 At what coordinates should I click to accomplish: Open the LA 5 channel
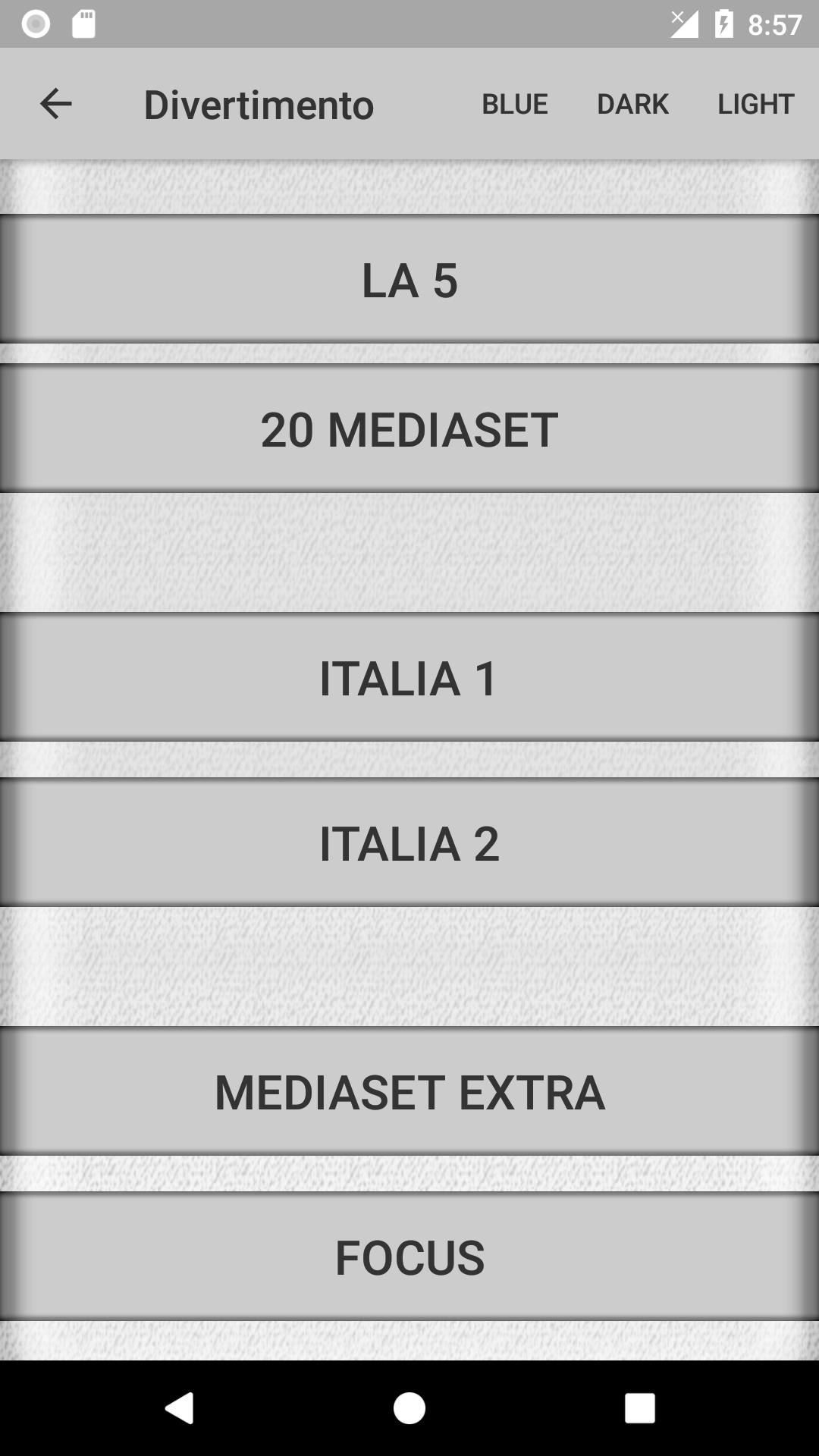409,279
